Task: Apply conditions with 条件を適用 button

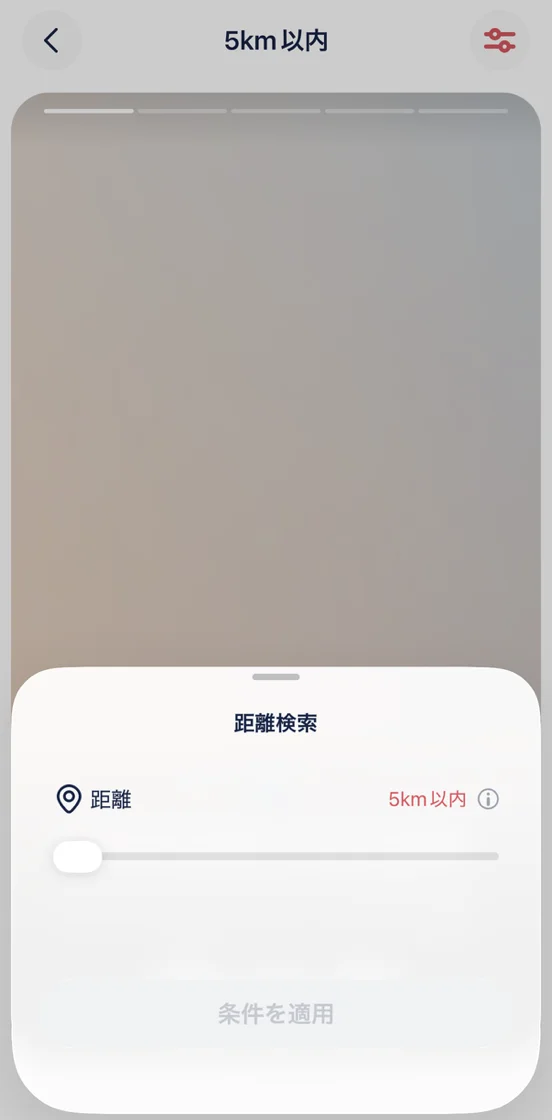Action: pos(276,1014)
